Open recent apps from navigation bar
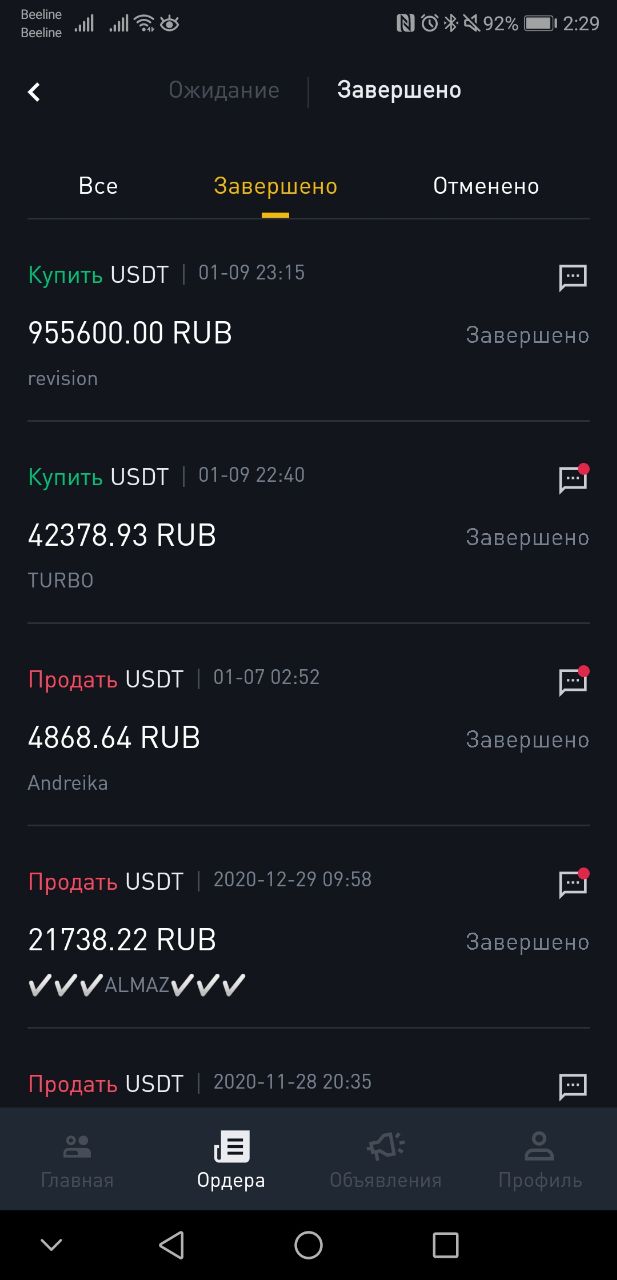 pos(445,1245)
